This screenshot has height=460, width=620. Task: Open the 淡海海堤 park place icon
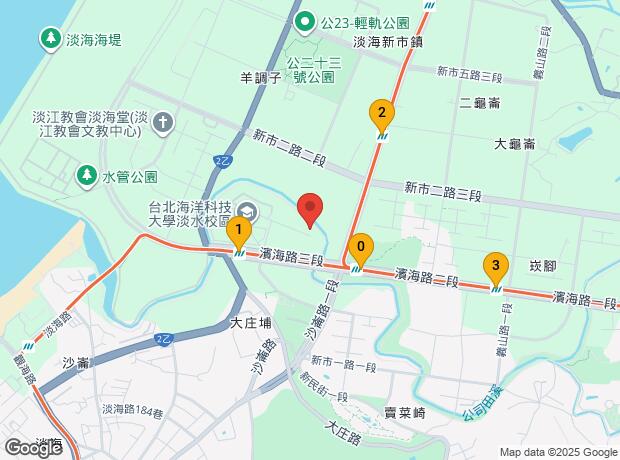click(x=51, y=39)
